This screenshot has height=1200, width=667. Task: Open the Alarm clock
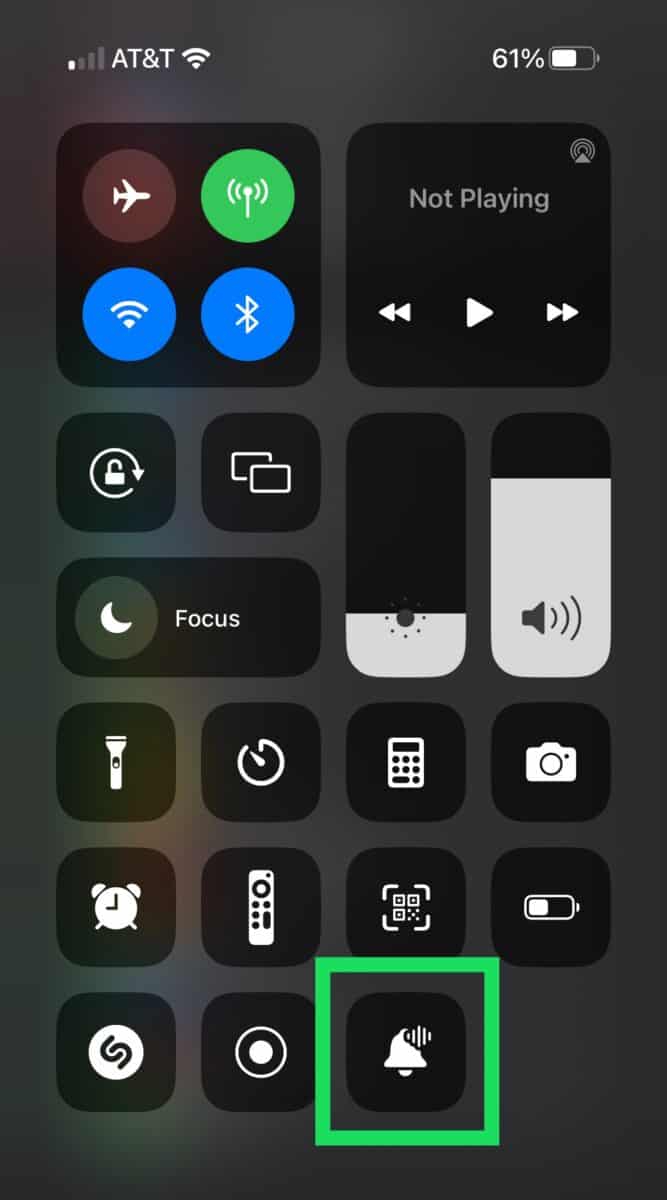point(116,907)
